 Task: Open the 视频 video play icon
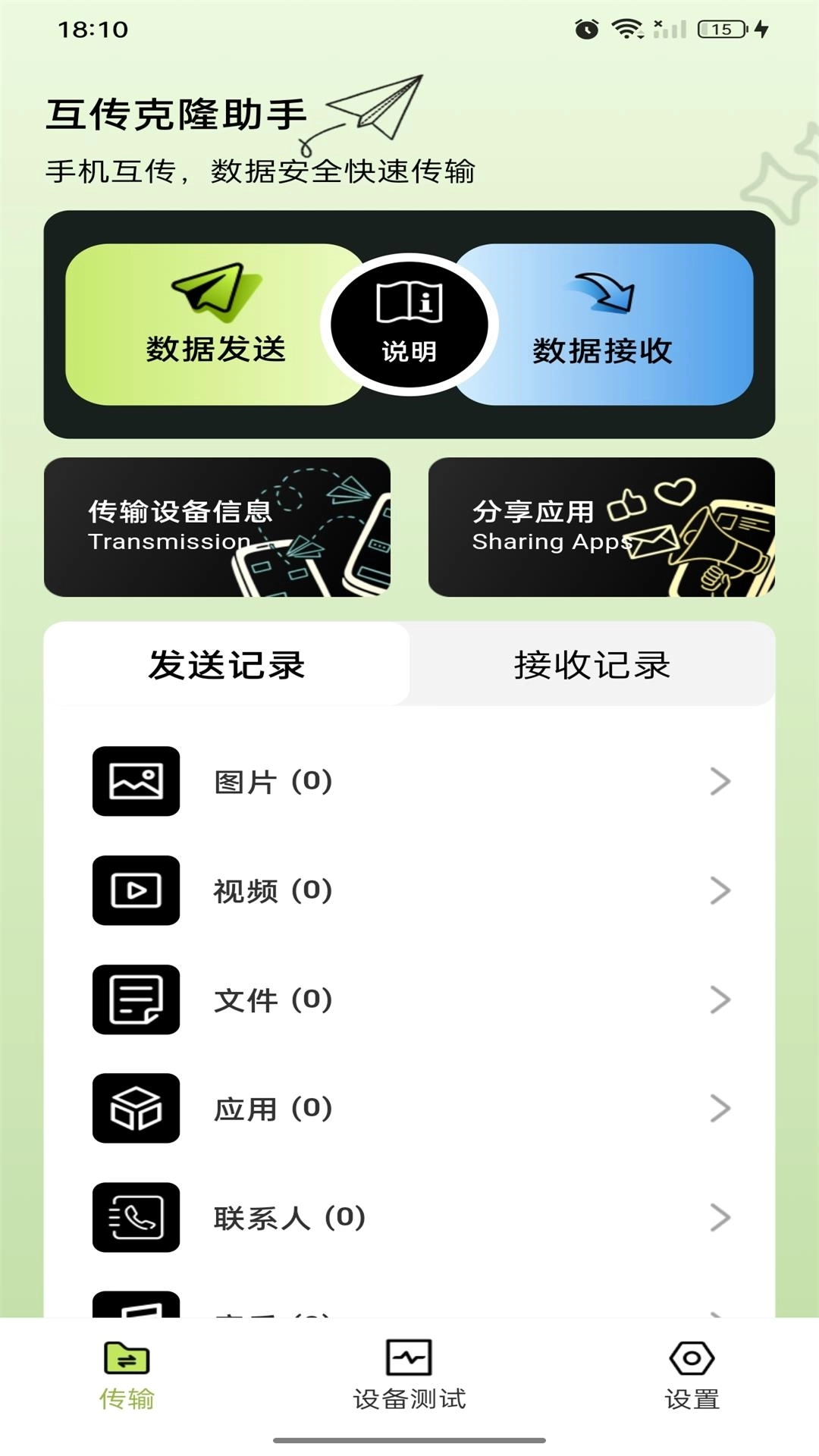point(136,892)
